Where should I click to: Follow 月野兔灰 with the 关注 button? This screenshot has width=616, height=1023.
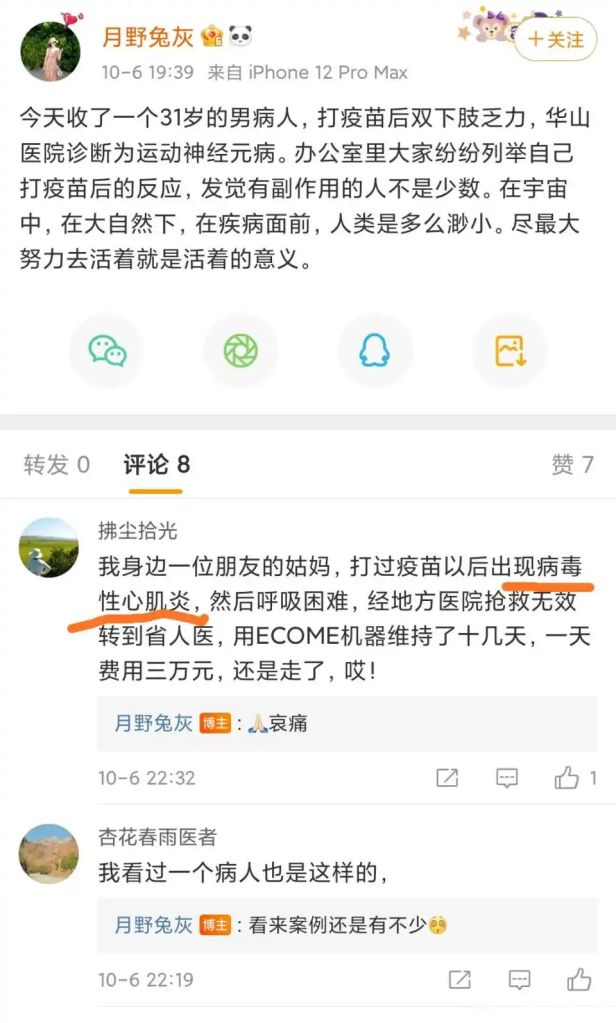click(x=556, y=39)
